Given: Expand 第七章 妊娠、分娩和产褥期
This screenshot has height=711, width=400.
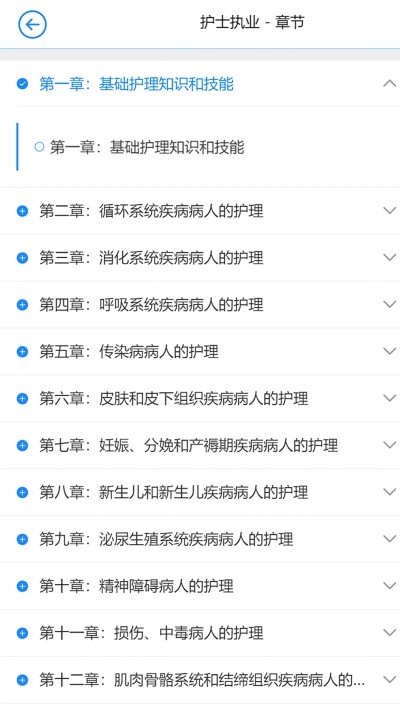Looking at the screenshot, I should (200, 445).
